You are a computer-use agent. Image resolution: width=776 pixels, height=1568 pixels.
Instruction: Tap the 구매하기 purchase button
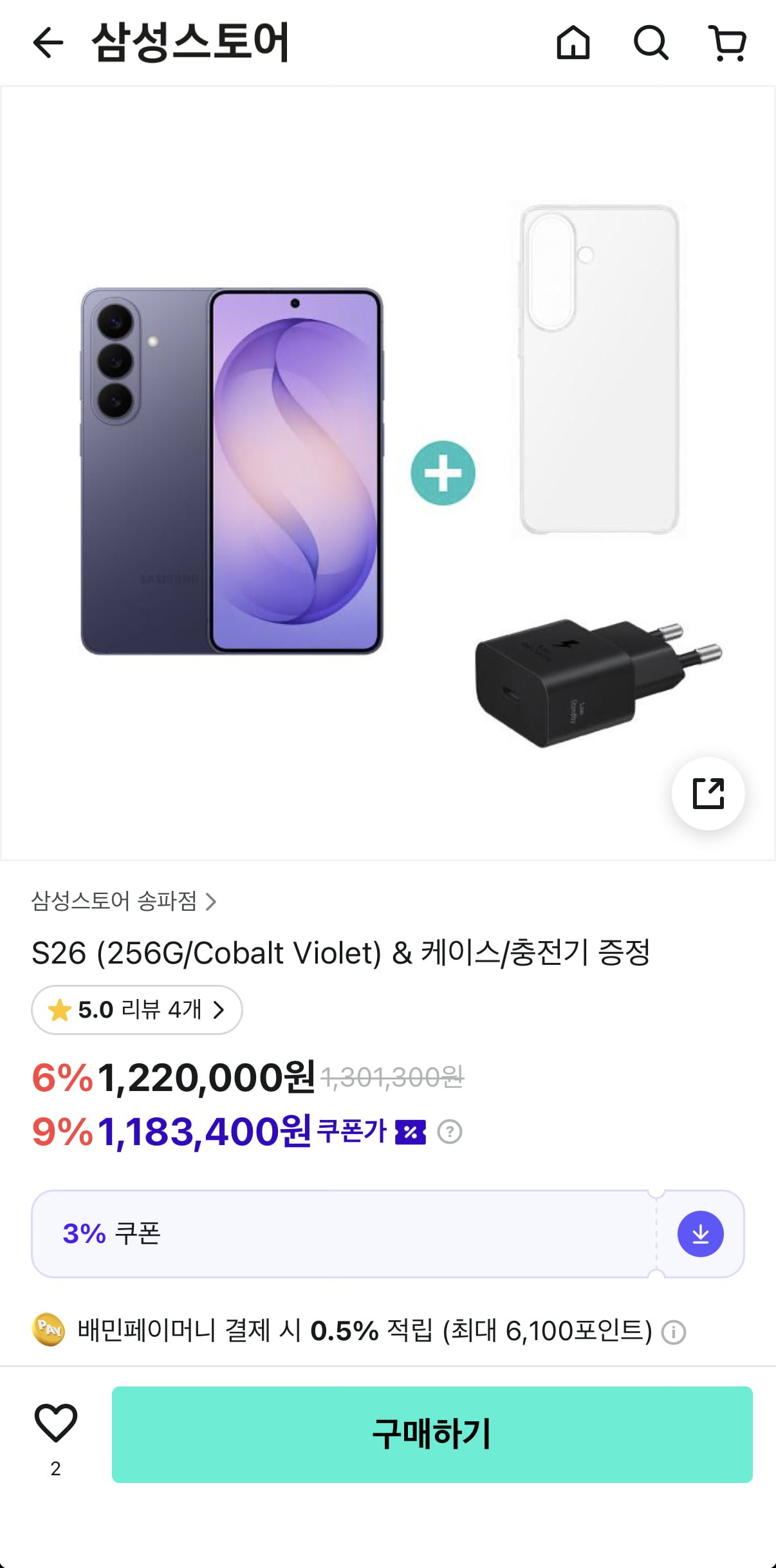pos(432,1434)
